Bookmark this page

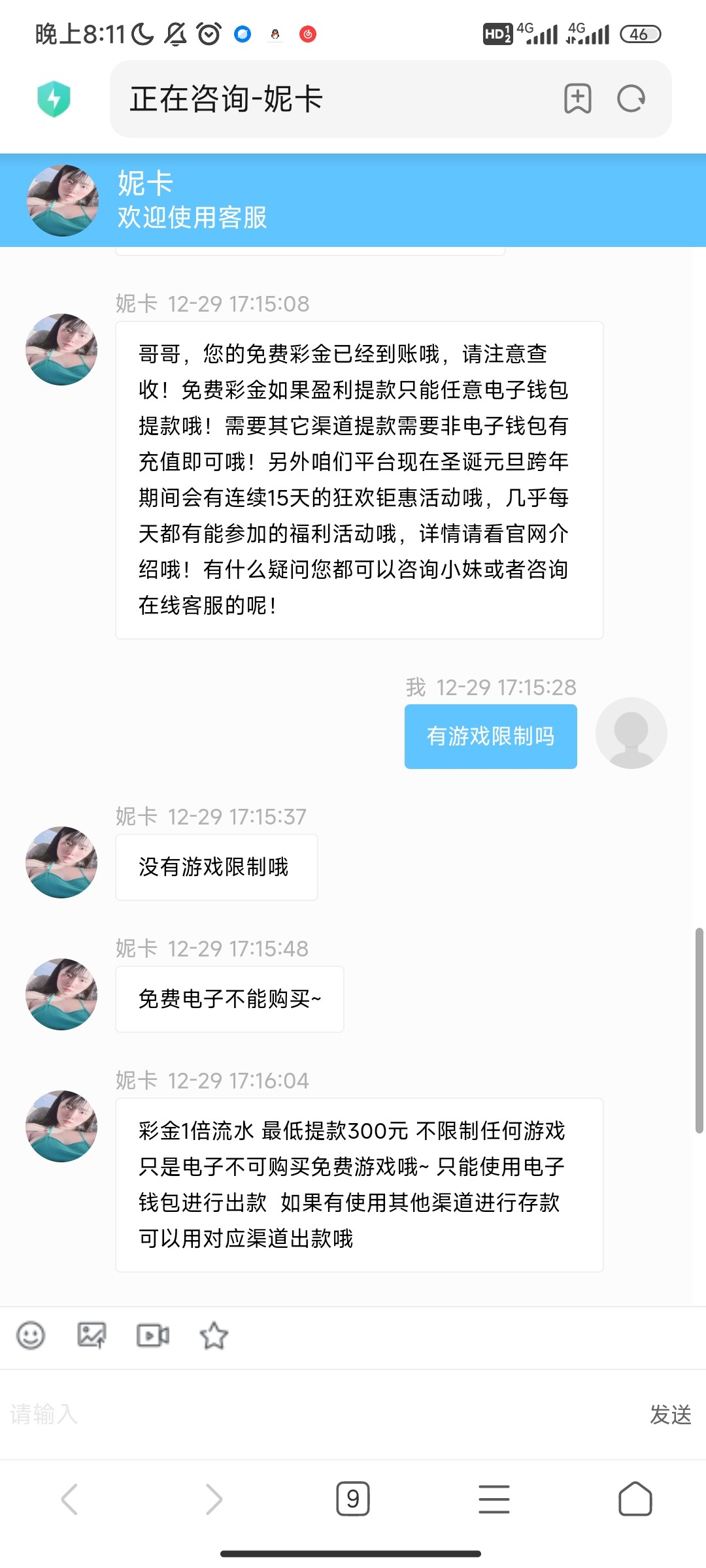tap(578, 99)
